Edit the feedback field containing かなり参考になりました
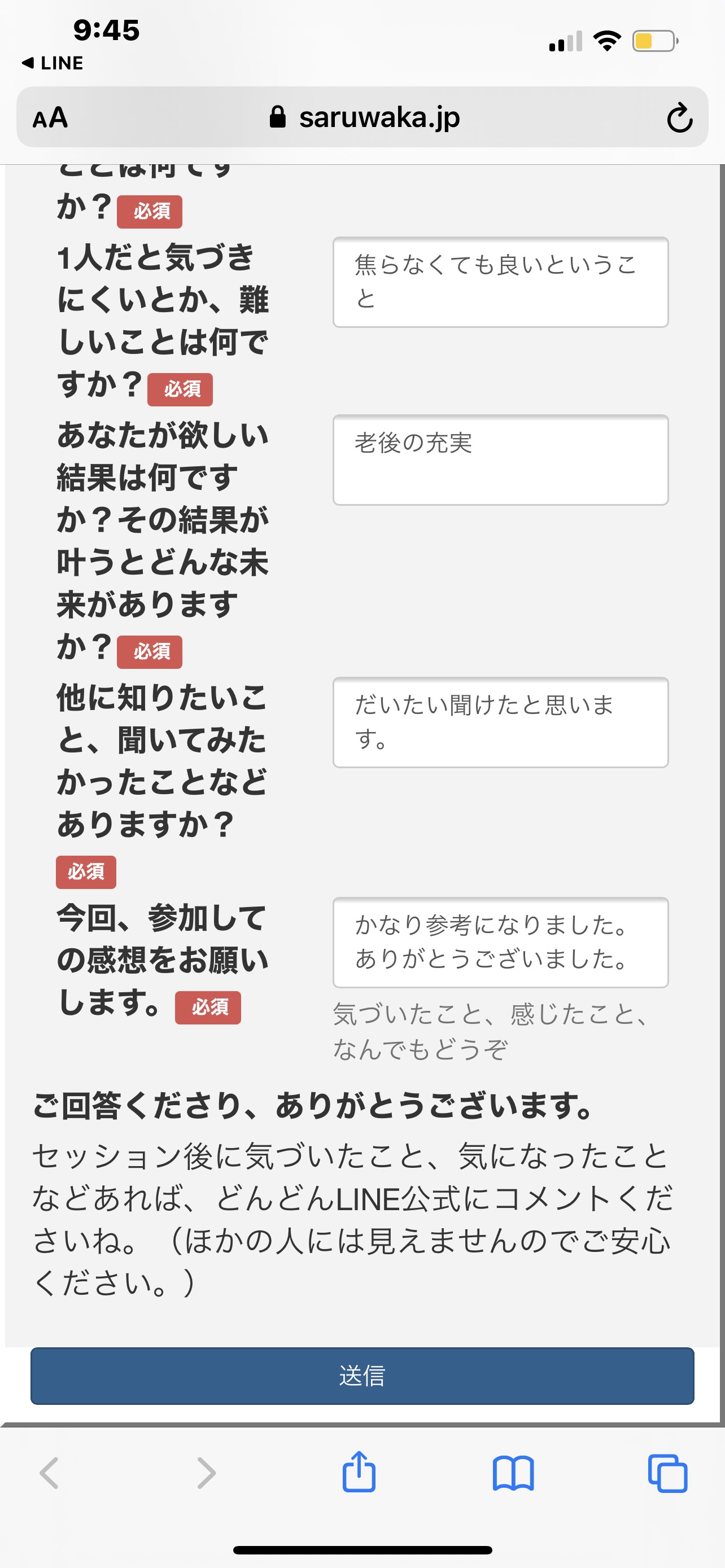The height and width of the screenshot is (1568, 725). click(x=500, y=941)
